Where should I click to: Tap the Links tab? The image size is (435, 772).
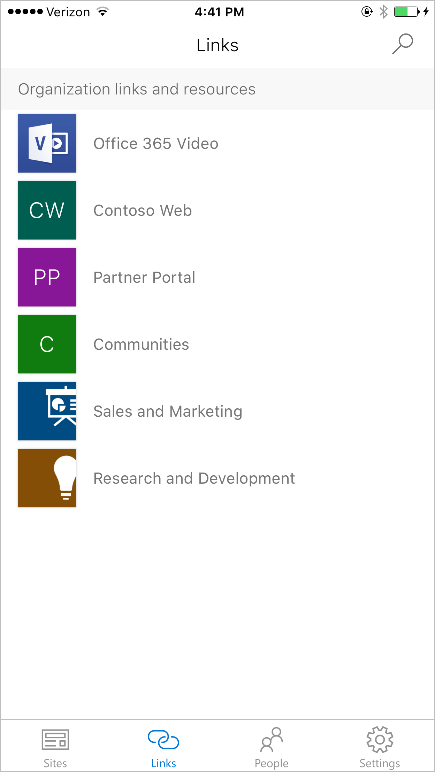[x=163, y=747]
